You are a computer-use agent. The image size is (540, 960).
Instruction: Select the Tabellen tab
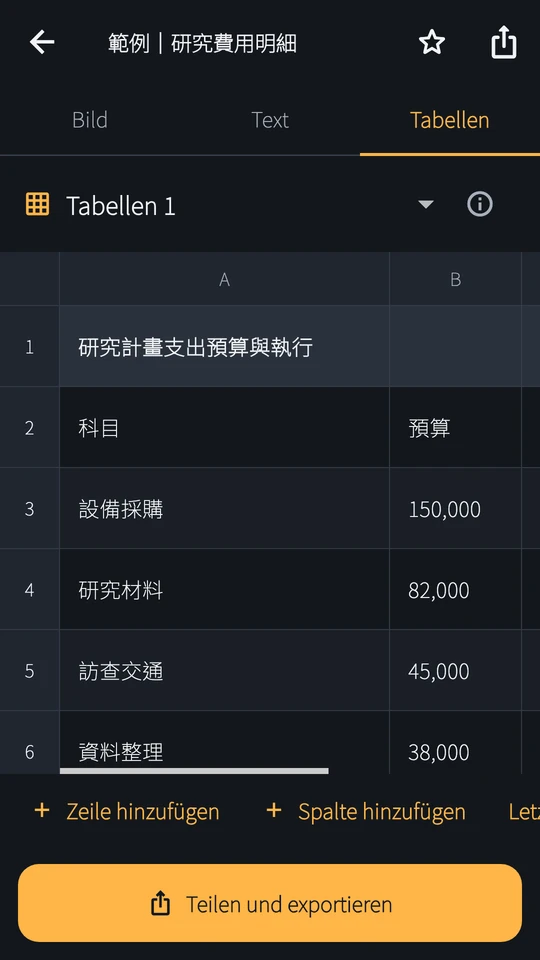tap(450, 120)
